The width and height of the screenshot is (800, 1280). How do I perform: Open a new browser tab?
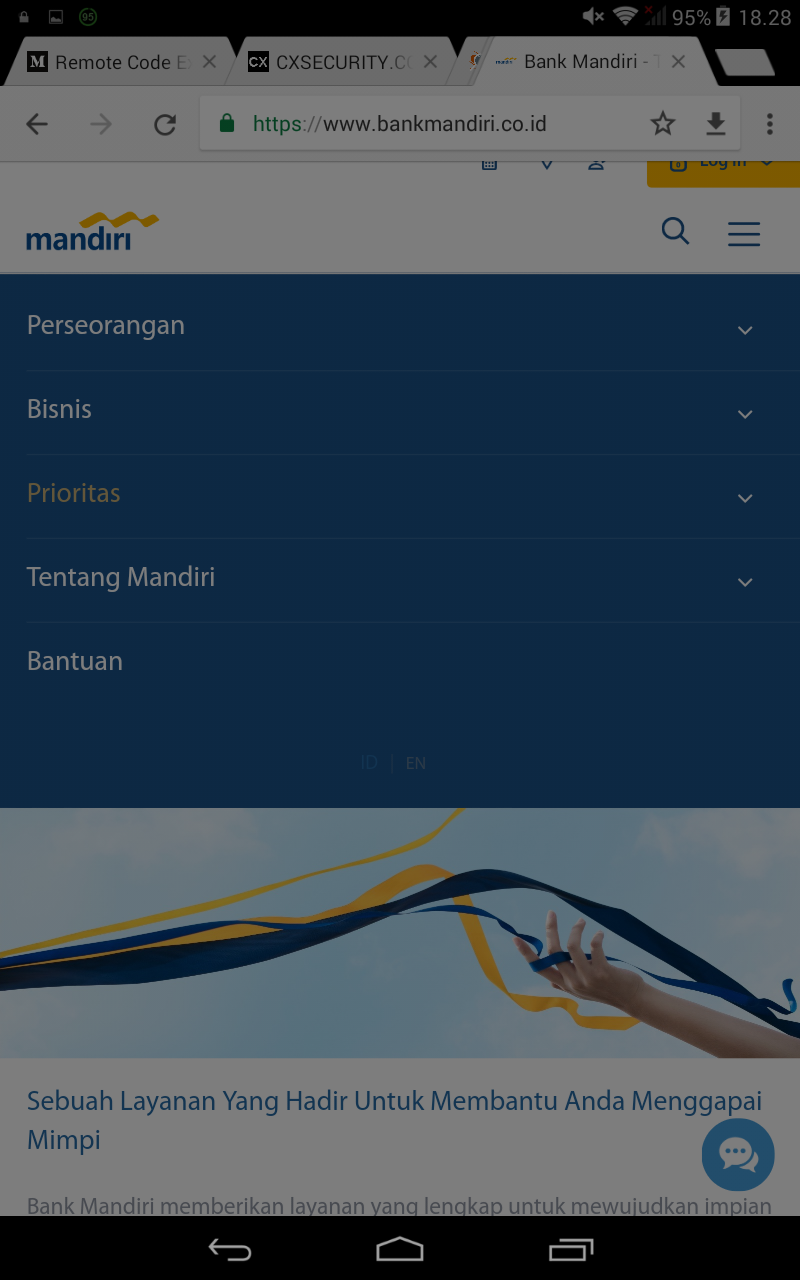point(745,62)
